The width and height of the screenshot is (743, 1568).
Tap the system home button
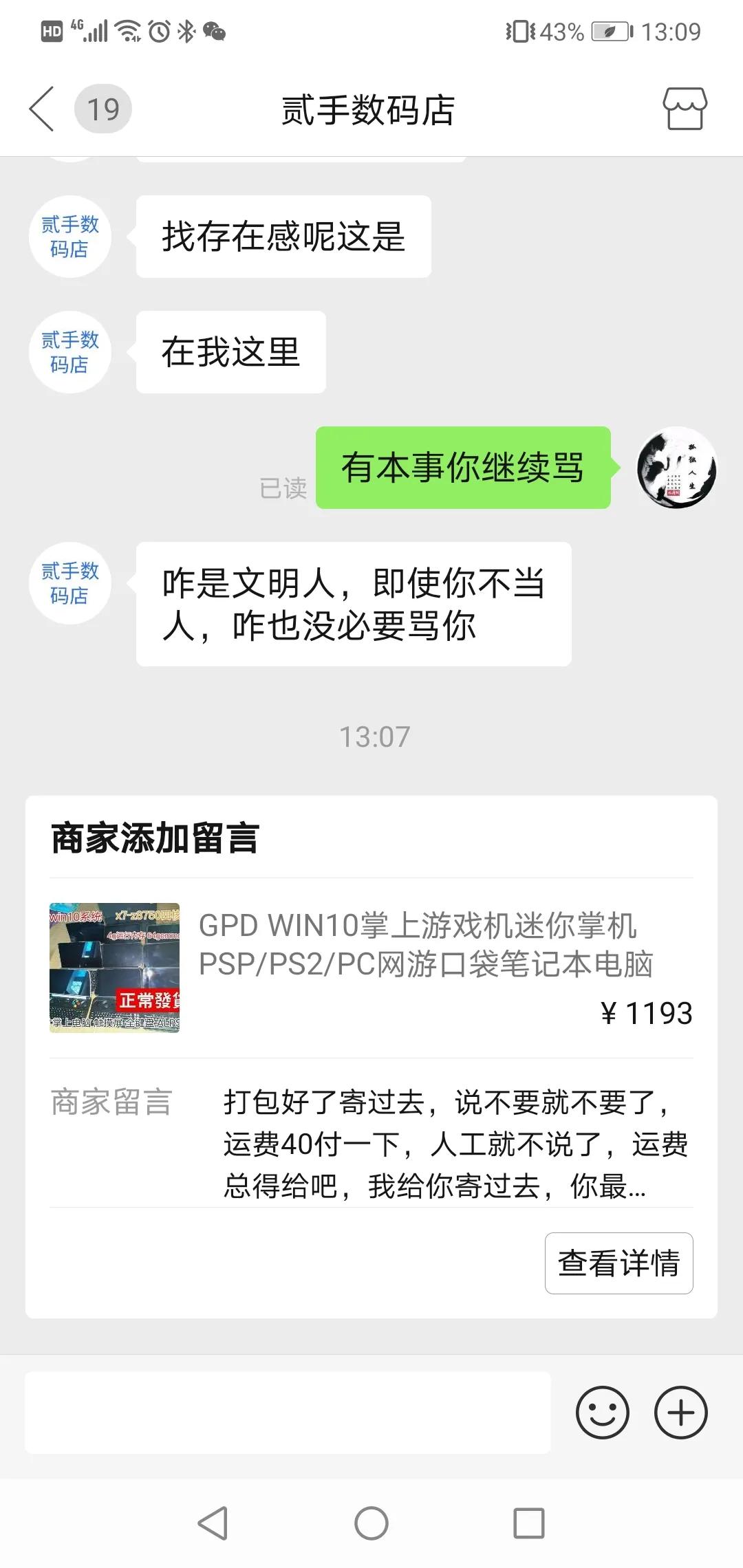point(371,1523)
